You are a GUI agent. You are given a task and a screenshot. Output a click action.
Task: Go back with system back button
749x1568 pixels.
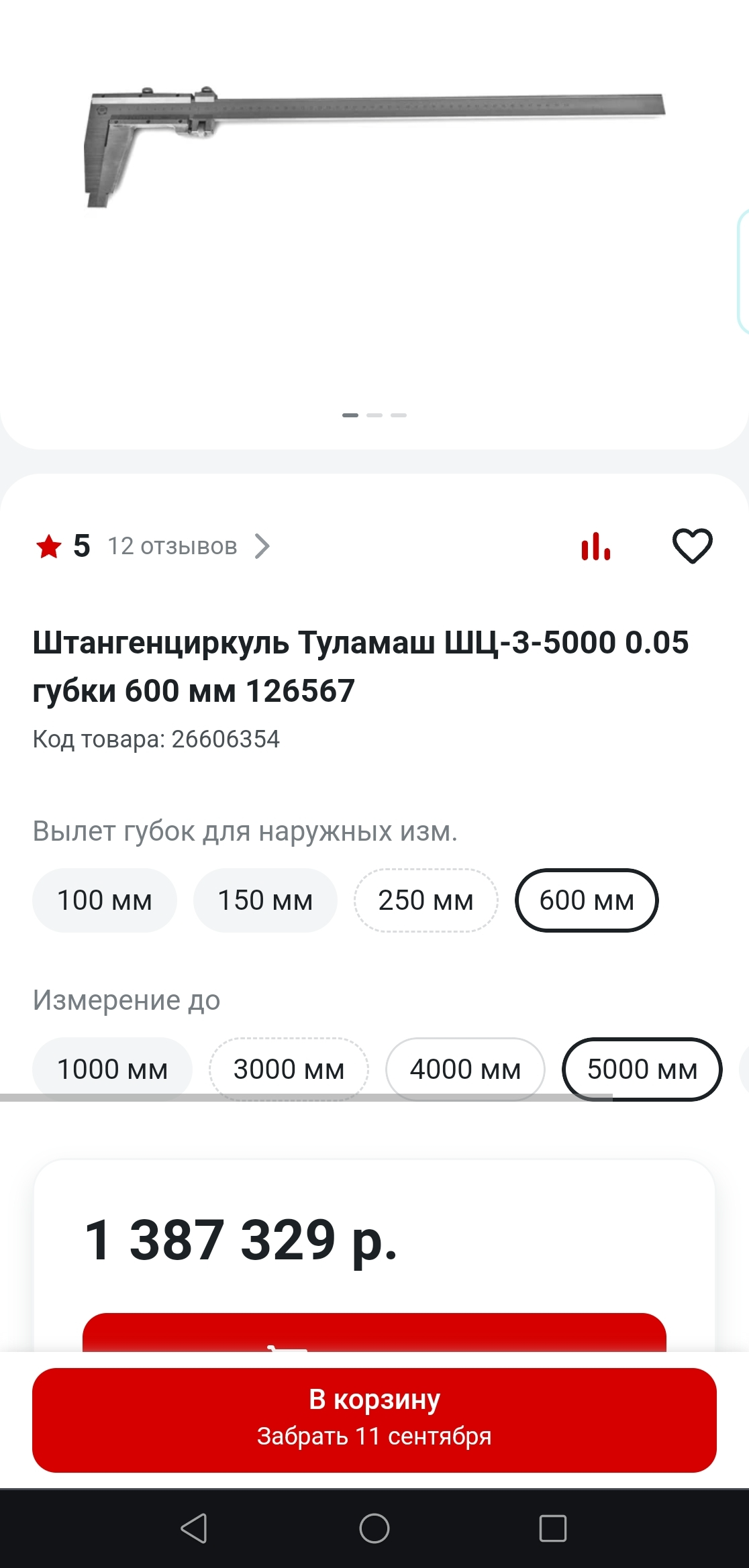[194, 1528]
